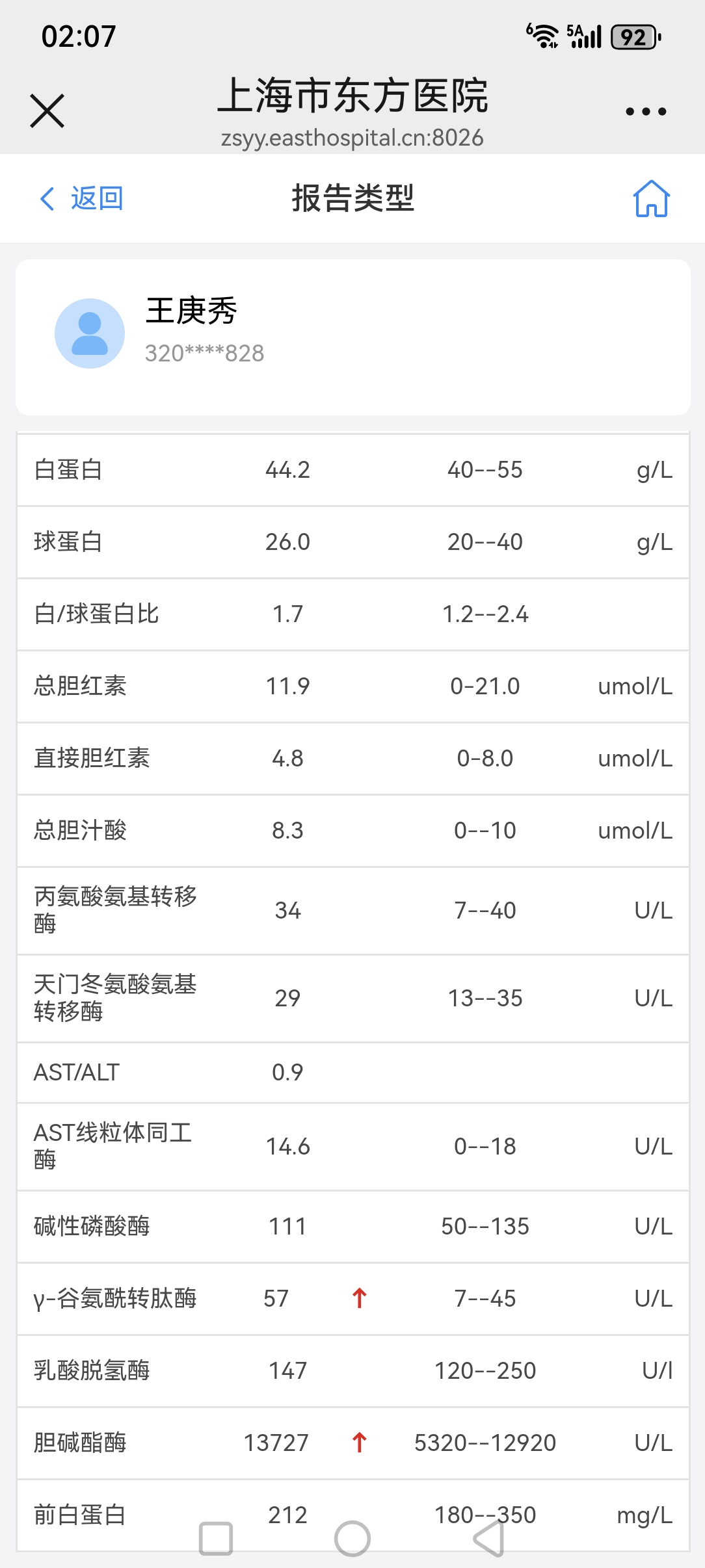Open the three-dot overflow menu
705x1568 pixels.
(645, 112)
